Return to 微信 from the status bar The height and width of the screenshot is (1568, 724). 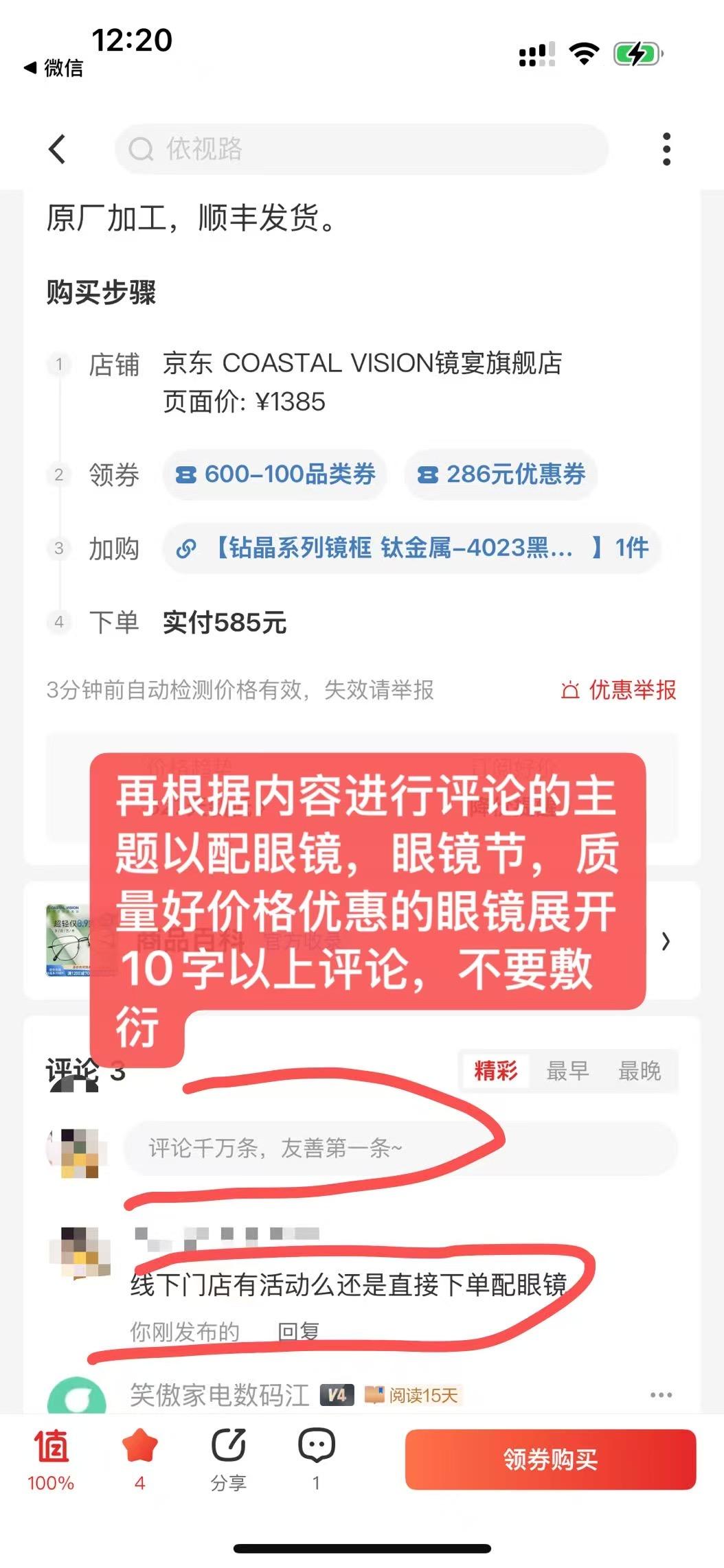point(54,68)
